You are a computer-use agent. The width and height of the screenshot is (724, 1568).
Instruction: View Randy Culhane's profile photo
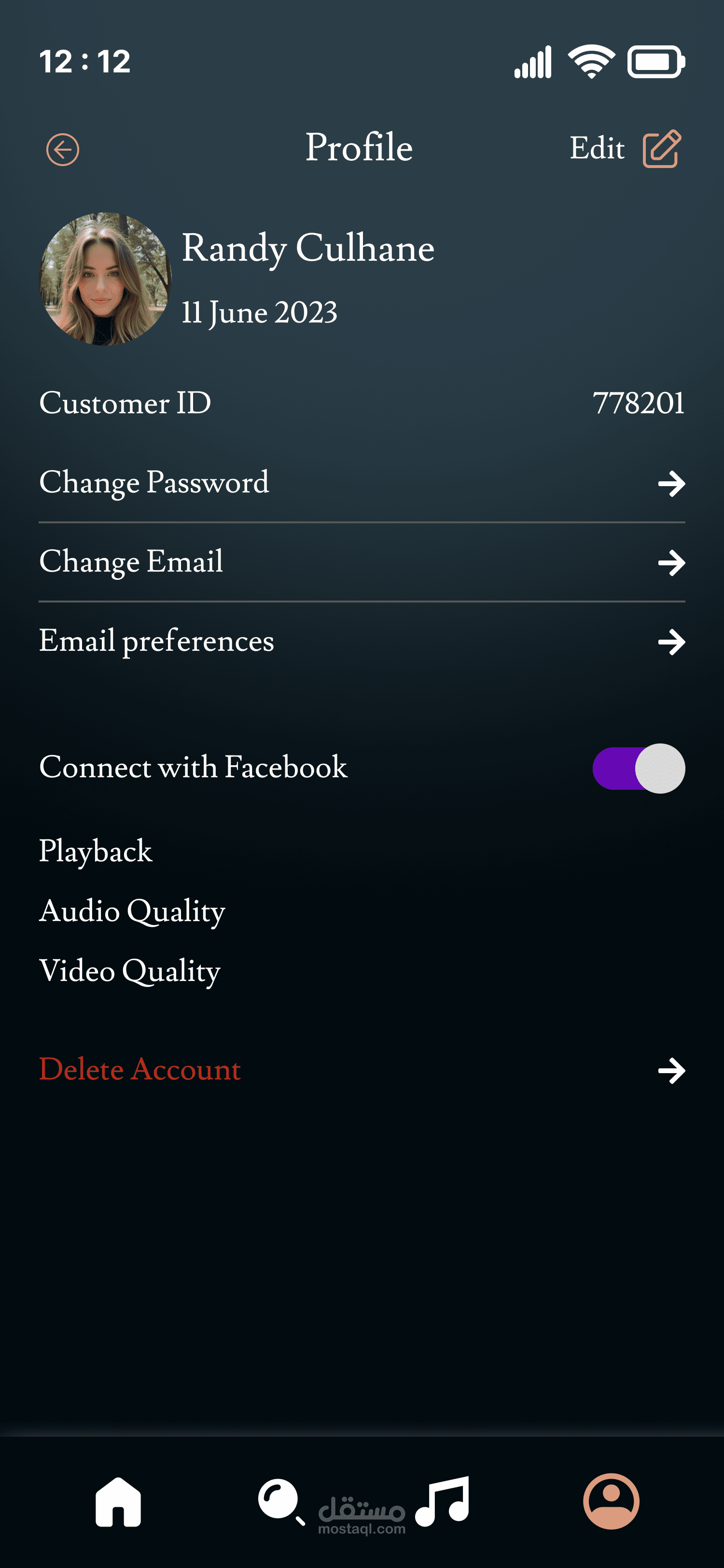tap(105, 279)
